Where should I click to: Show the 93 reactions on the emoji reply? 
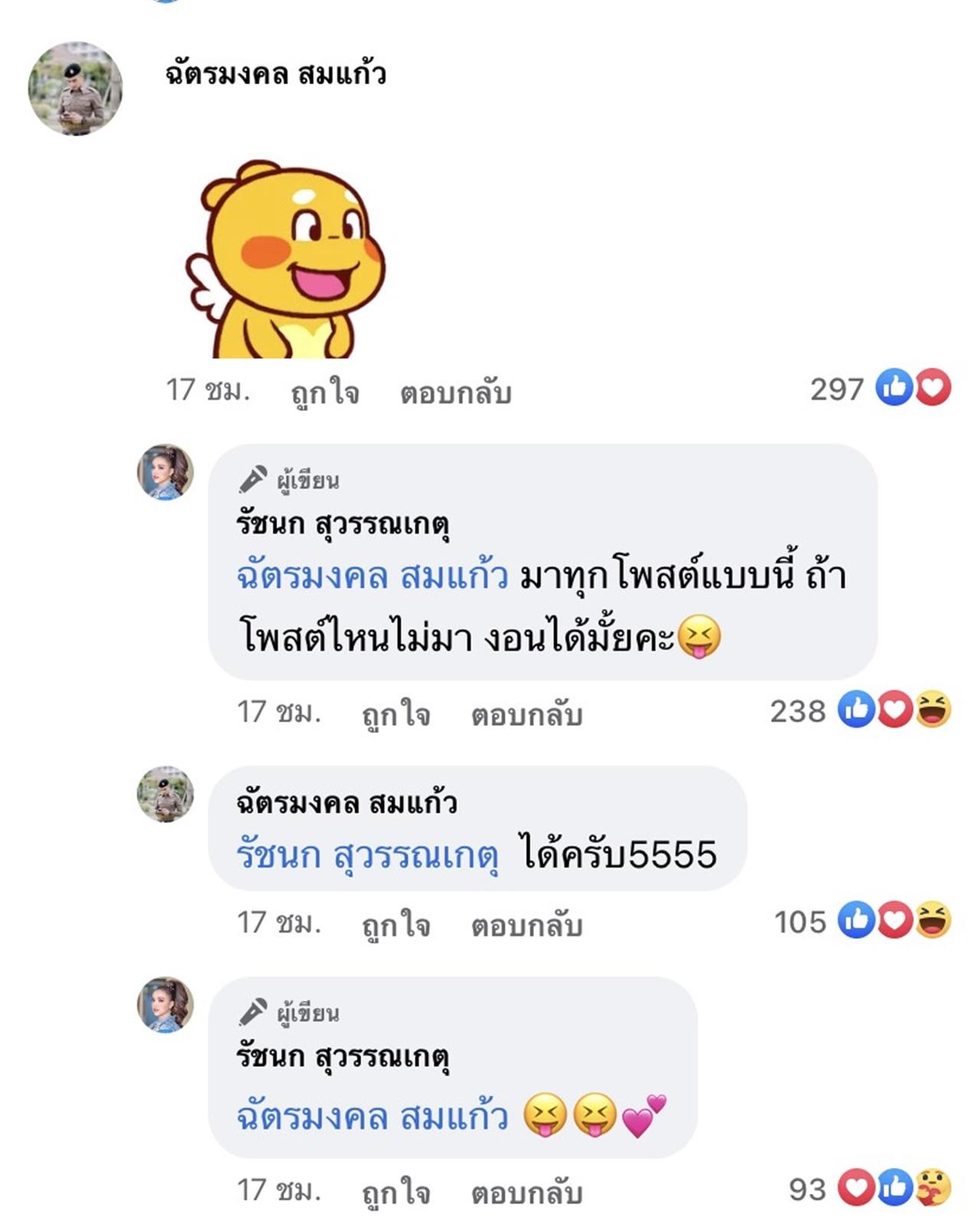click(870, 1189)
